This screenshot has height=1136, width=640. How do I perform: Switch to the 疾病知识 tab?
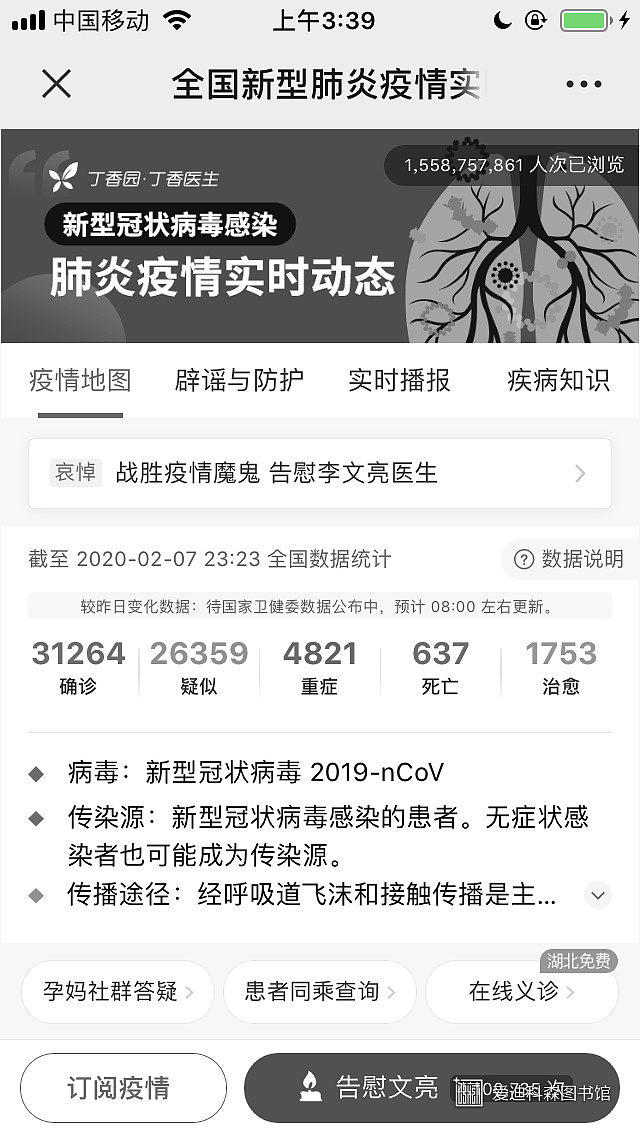558,381
